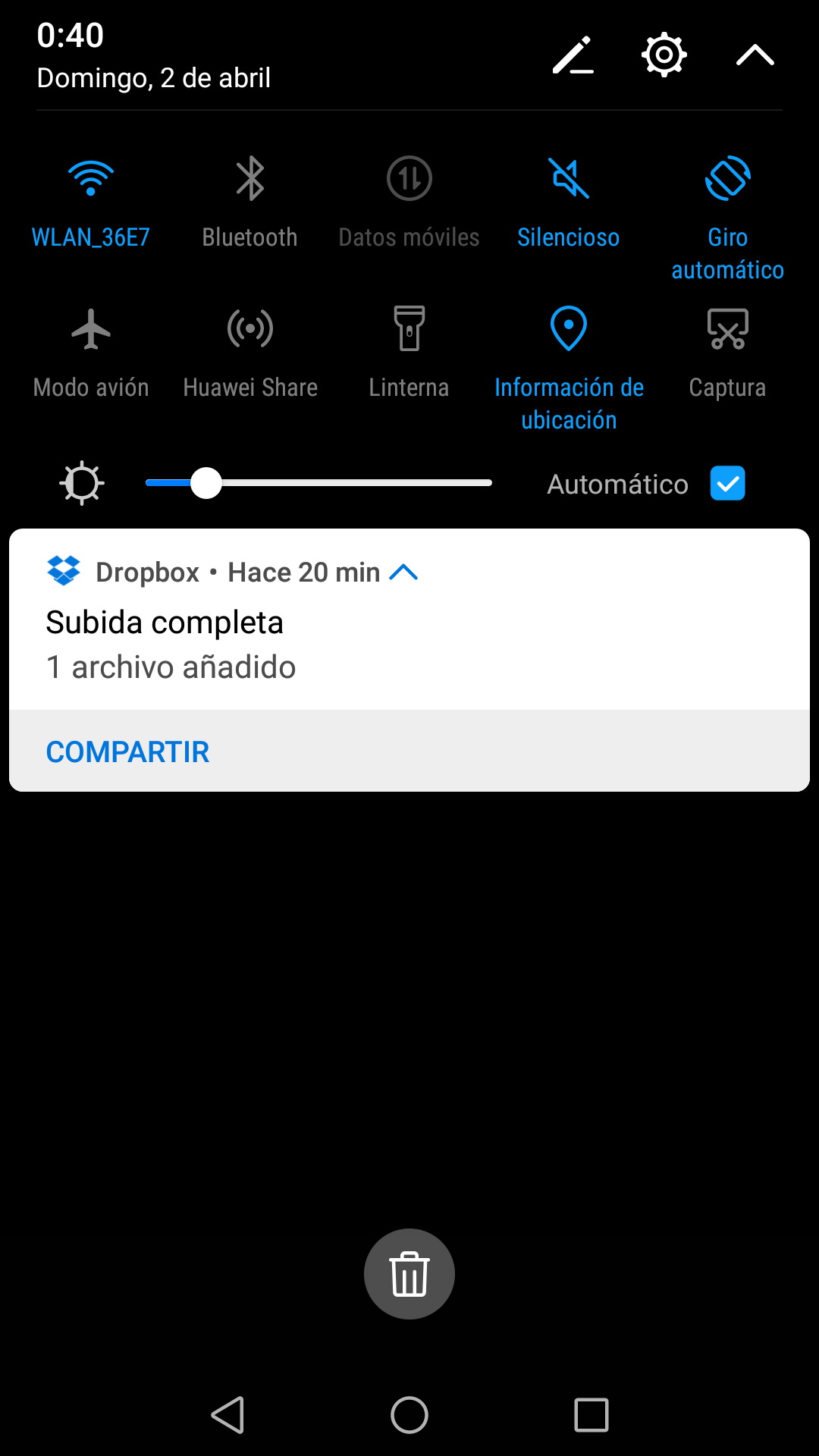Switch on the Linterna
Viewport: 819px width, 1456px height.
pos(409,353)
